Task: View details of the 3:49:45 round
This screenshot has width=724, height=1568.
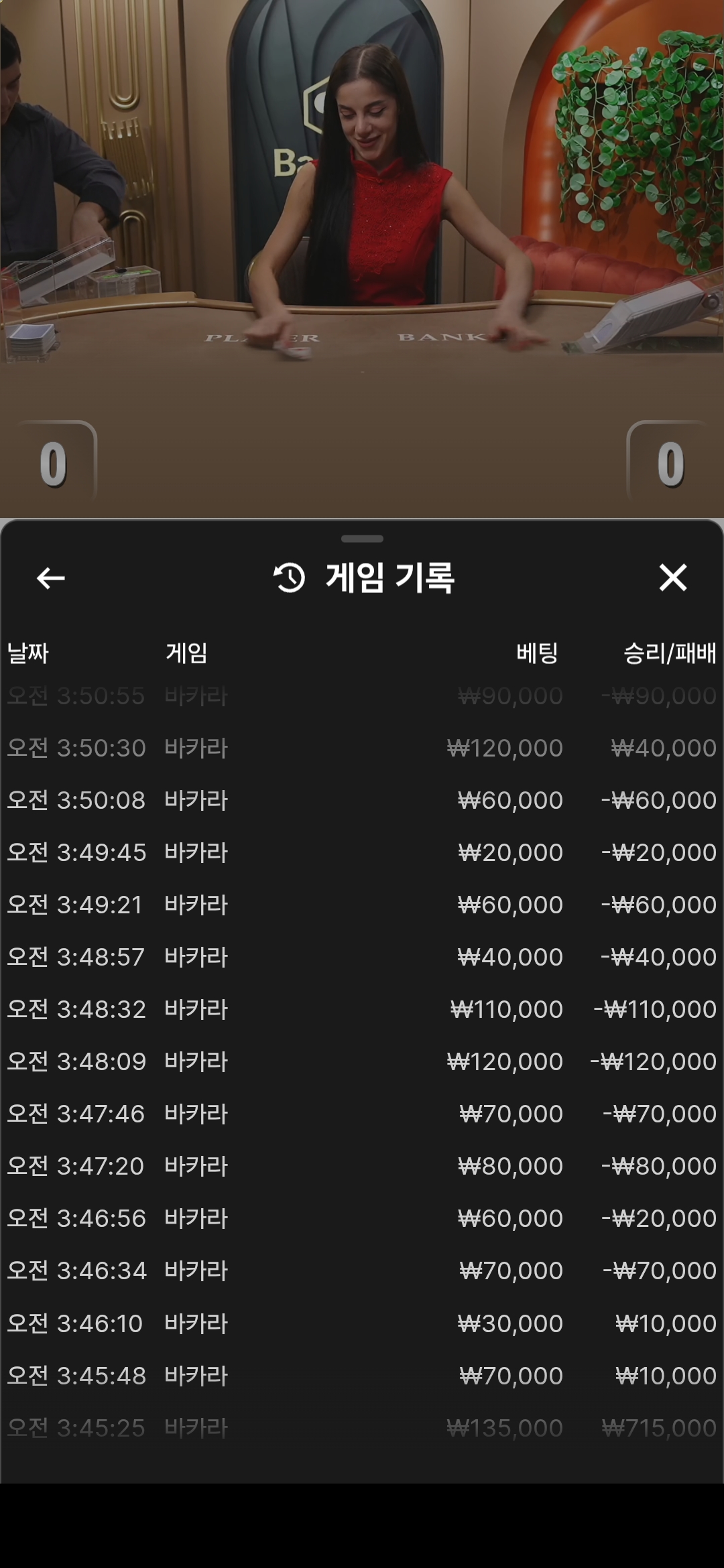Action: tap(362, 852)
